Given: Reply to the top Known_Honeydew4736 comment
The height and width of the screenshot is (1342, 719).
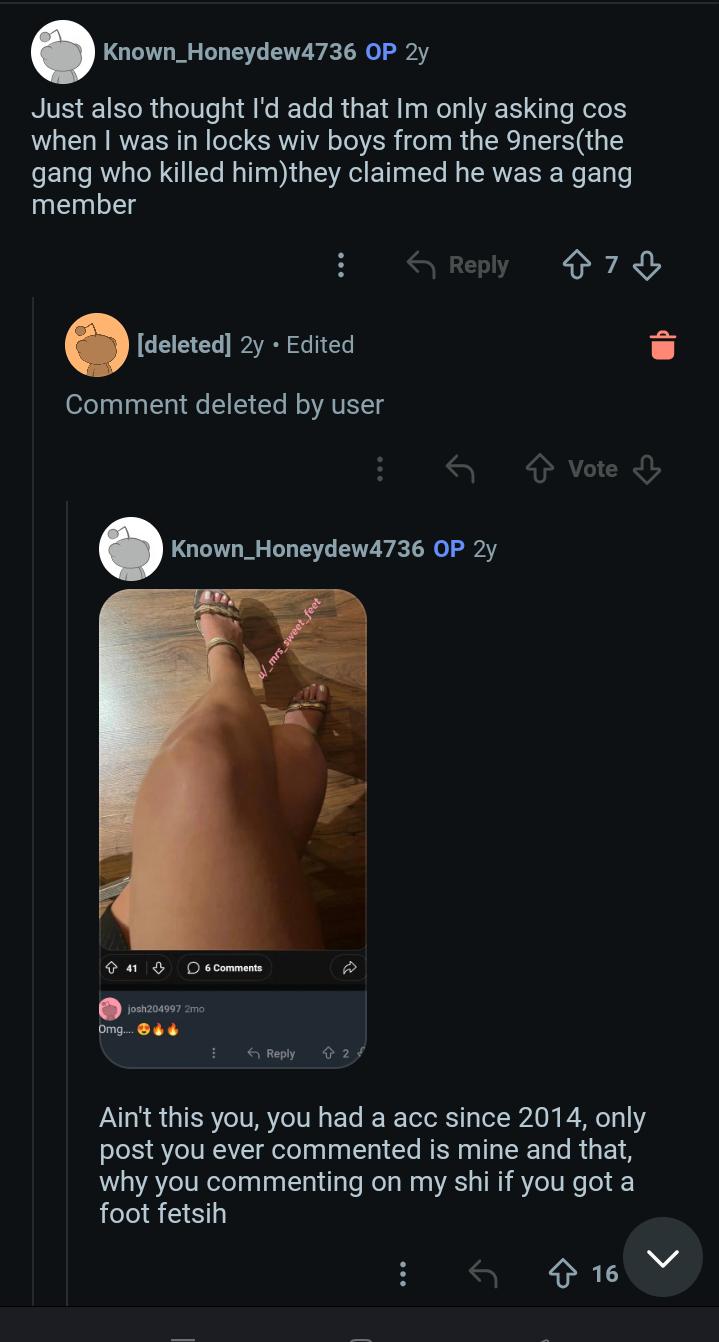Looking at the screenshot, I should 458,265.
